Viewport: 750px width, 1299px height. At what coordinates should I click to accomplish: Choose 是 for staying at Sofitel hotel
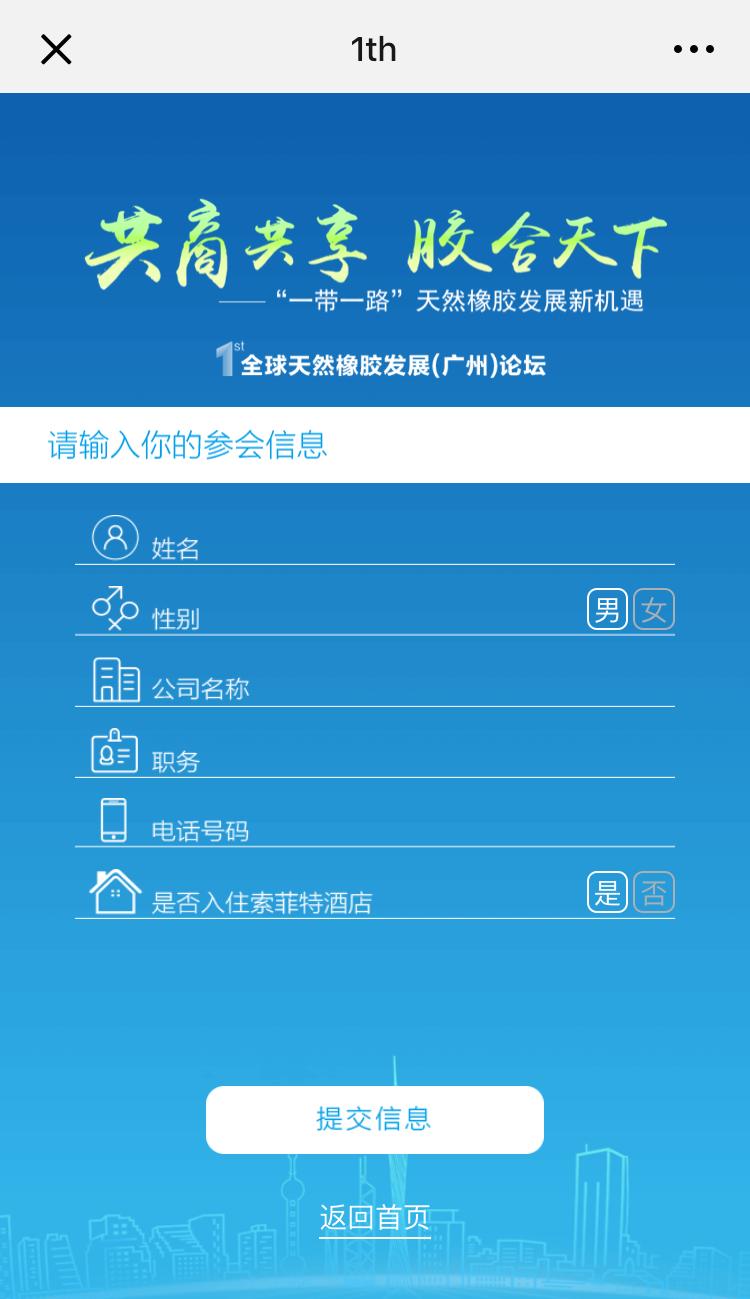tap(607, 892)
